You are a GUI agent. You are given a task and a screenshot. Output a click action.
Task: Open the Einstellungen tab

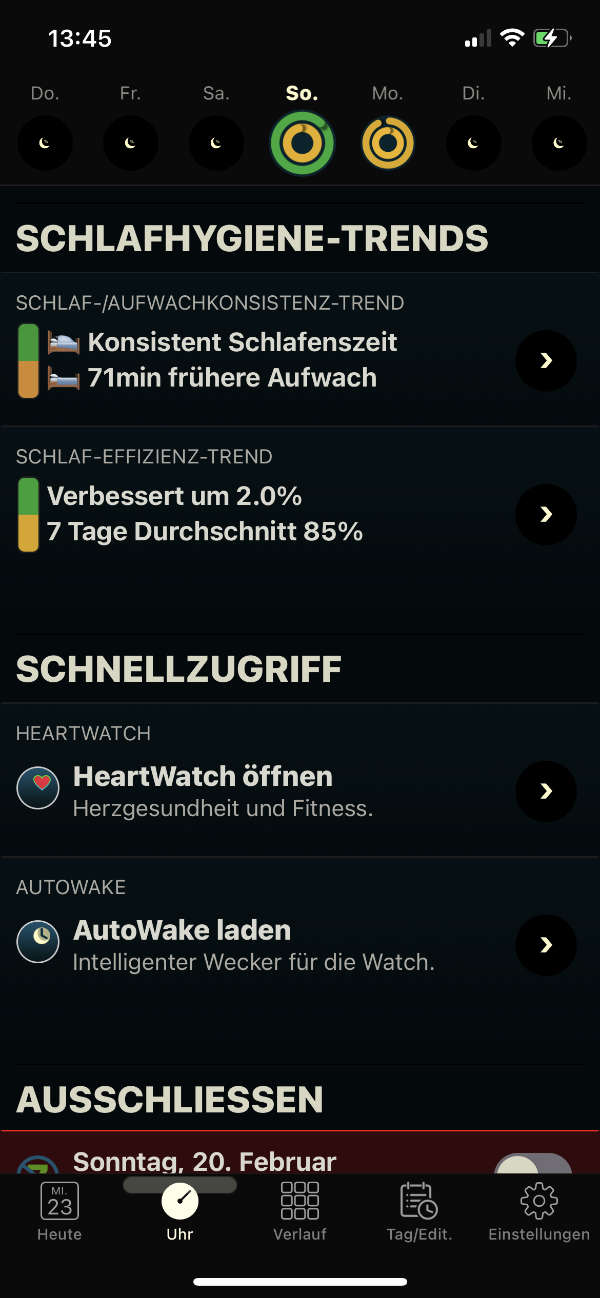coord(539,1212)
